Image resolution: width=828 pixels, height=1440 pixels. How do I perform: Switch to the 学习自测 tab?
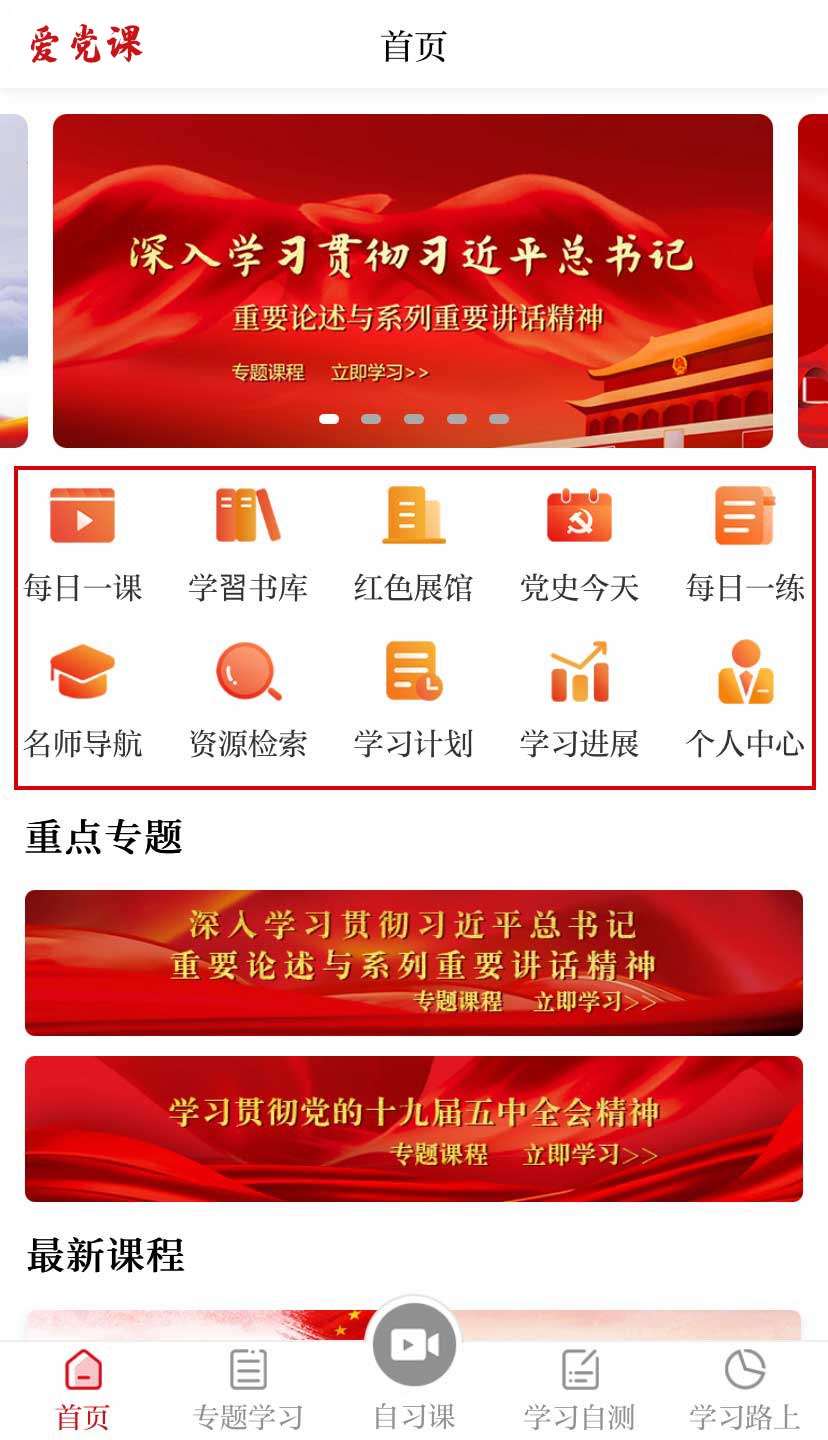click(579, 1390)
